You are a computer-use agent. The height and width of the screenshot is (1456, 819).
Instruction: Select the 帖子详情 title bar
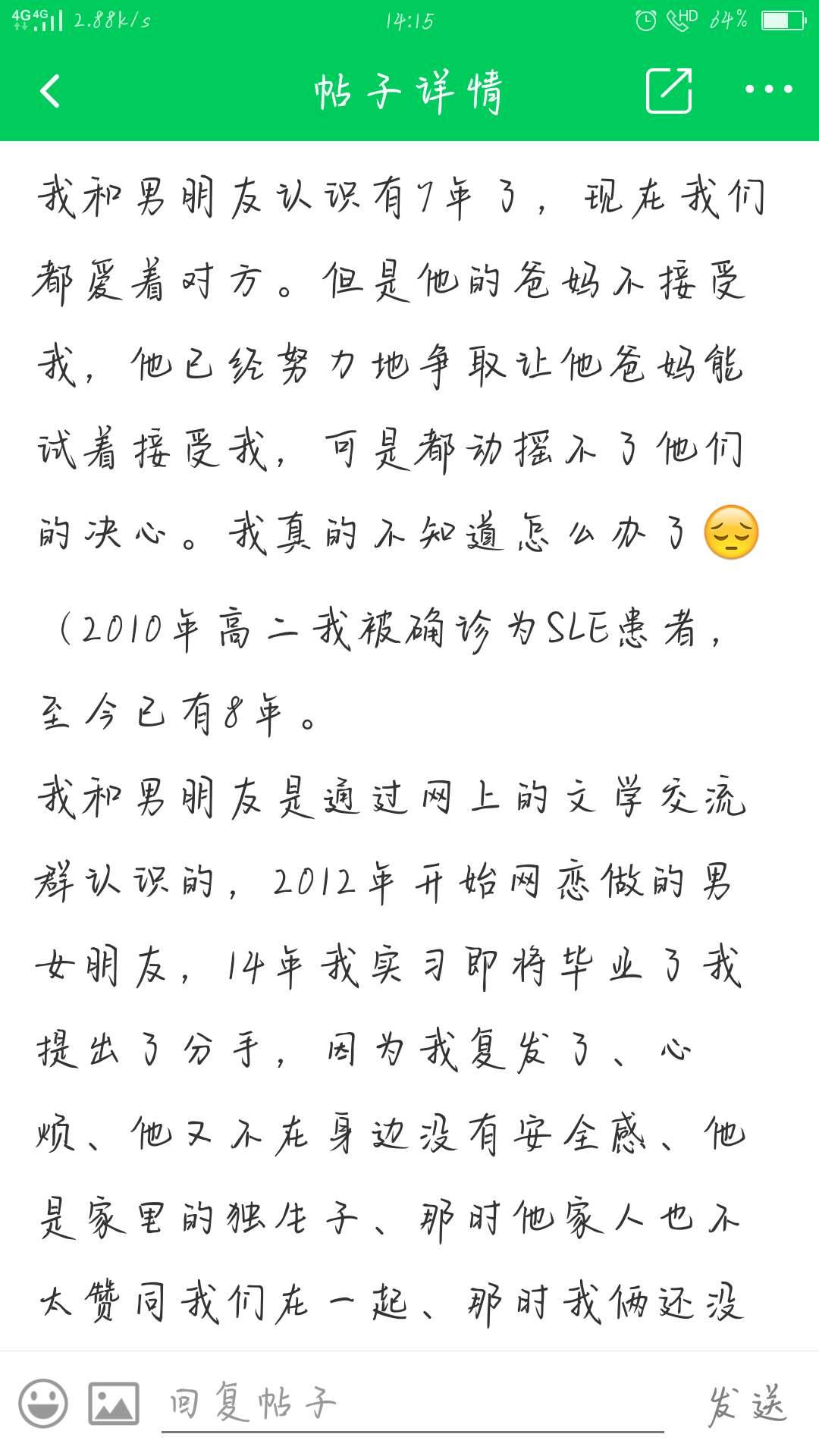click(x=409, y=91)
